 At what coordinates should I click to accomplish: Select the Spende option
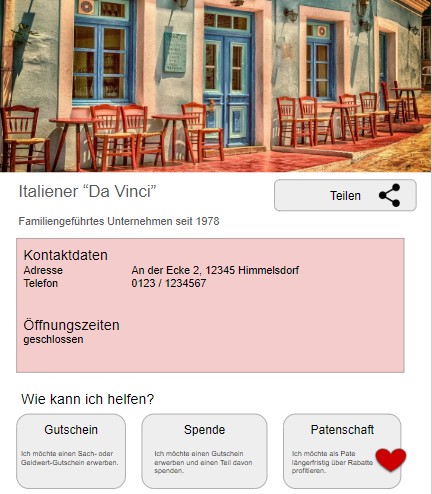pos(204,451)
